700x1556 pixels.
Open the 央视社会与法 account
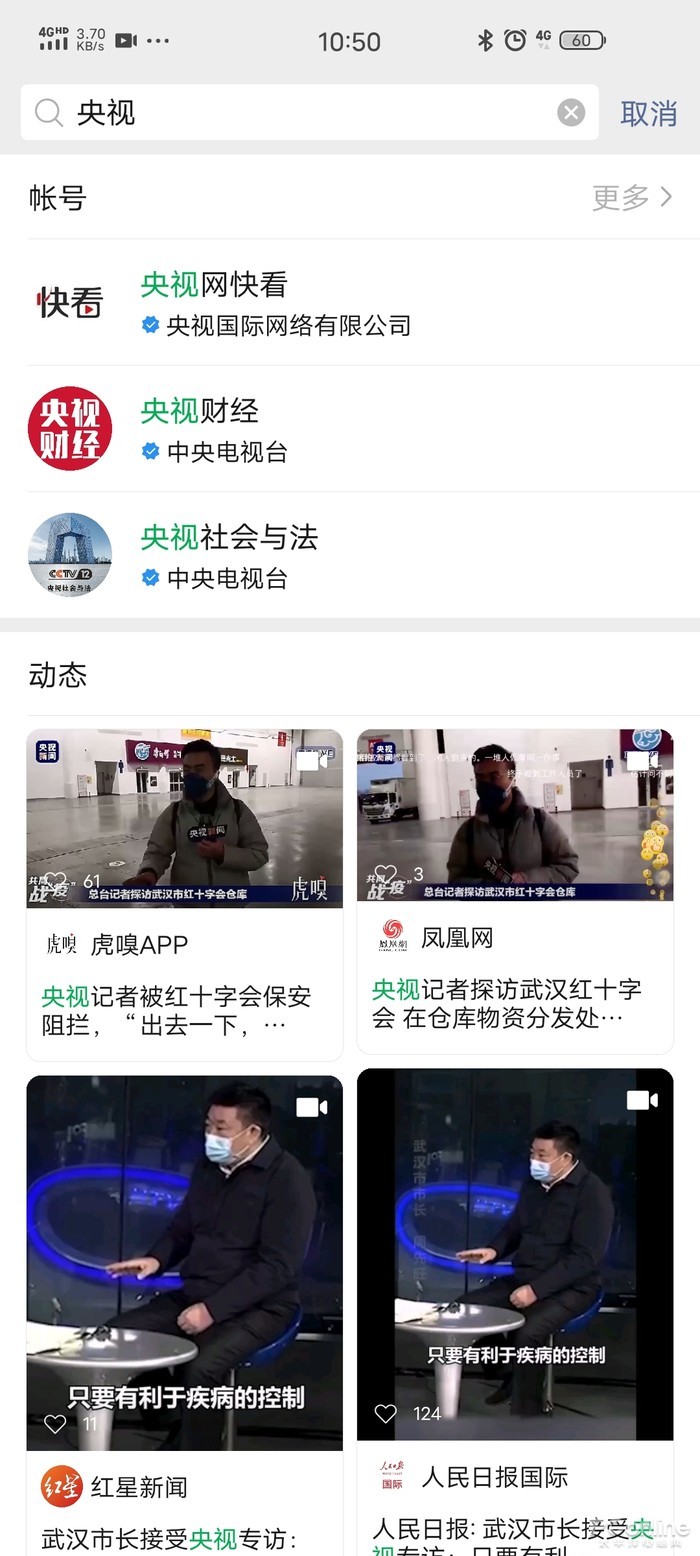point(350,555)
